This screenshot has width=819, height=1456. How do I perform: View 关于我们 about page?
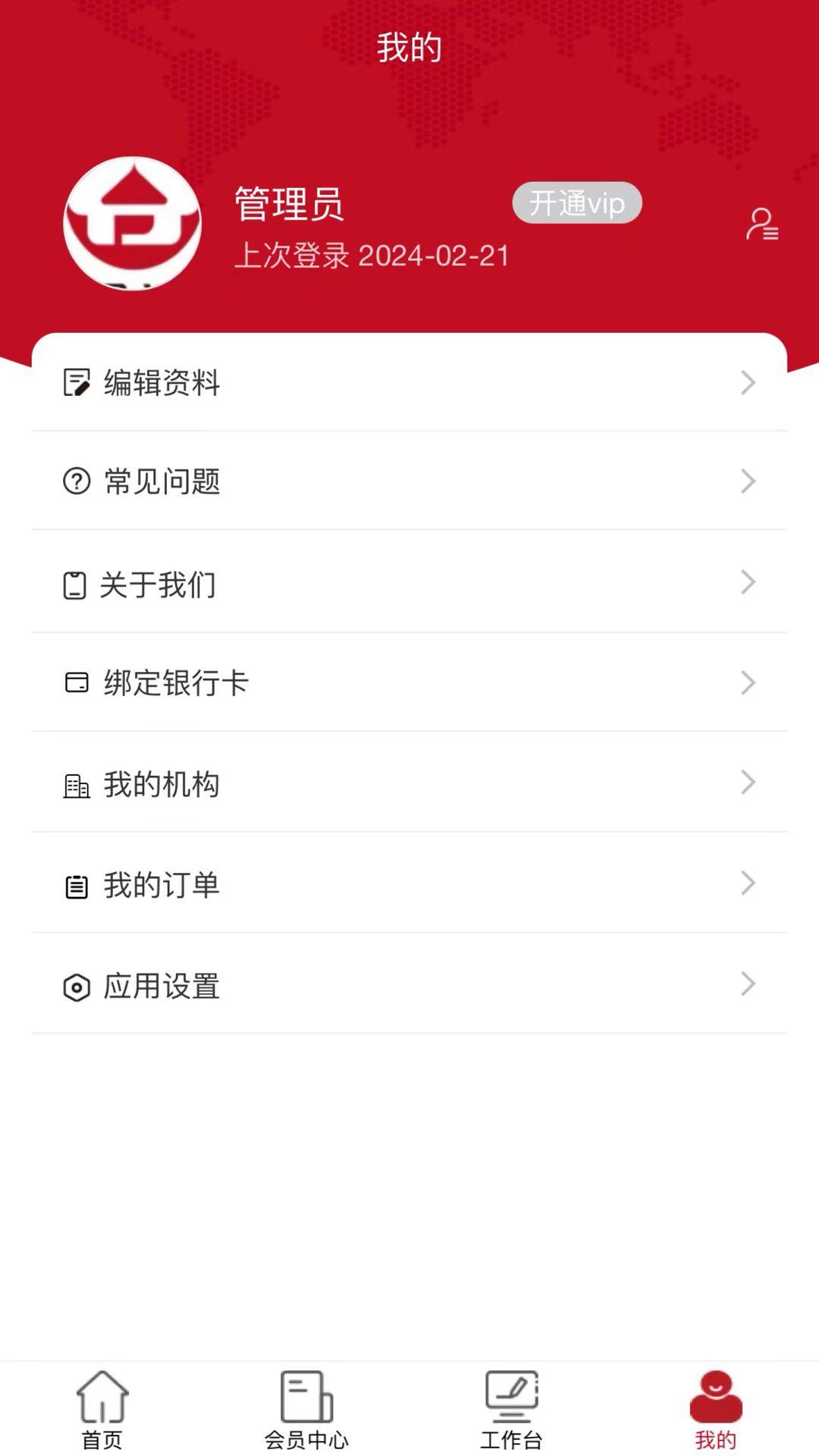(409, 583)
